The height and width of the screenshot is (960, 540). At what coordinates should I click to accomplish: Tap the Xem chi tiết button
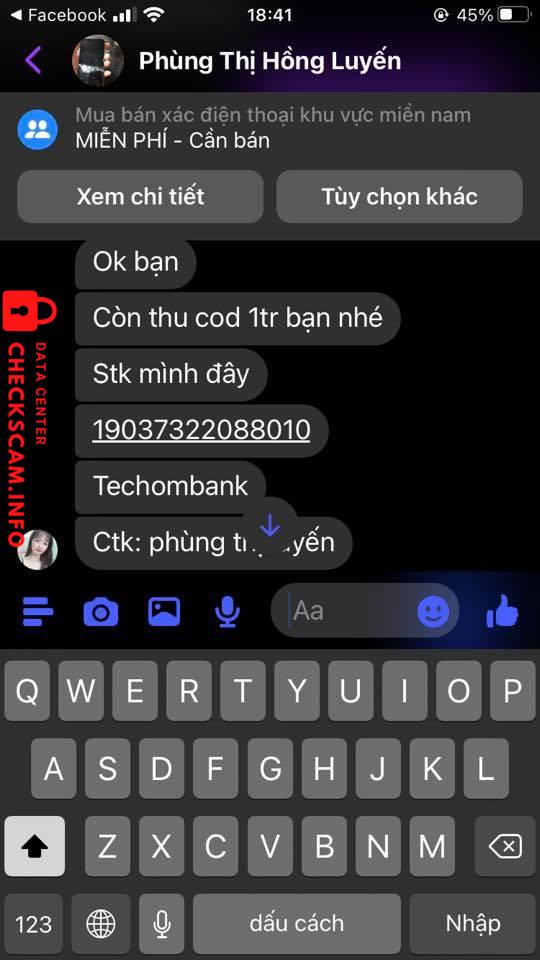click(140, 197)
